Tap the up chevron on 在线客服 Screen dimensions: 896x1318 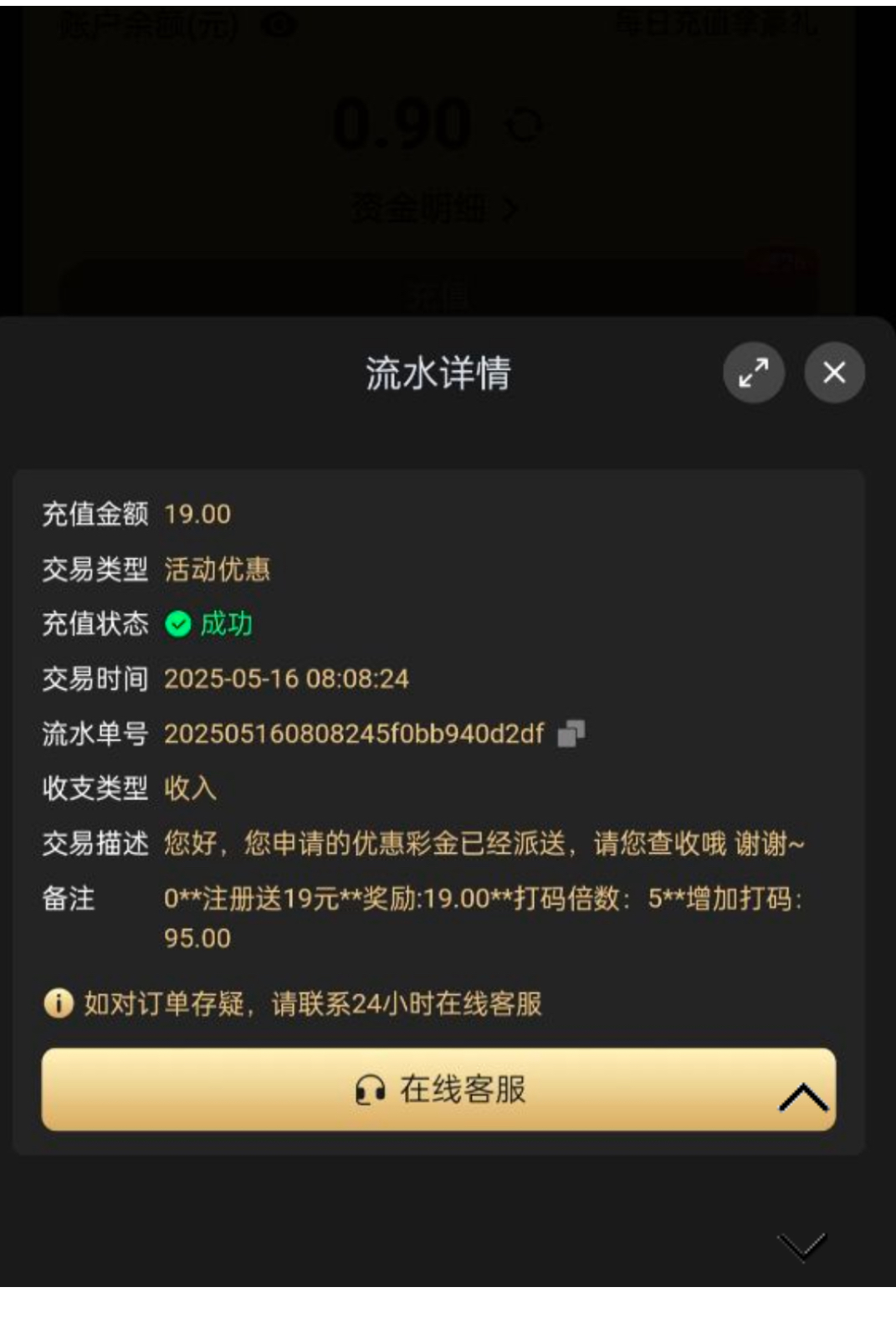[x=803, y=1097]
